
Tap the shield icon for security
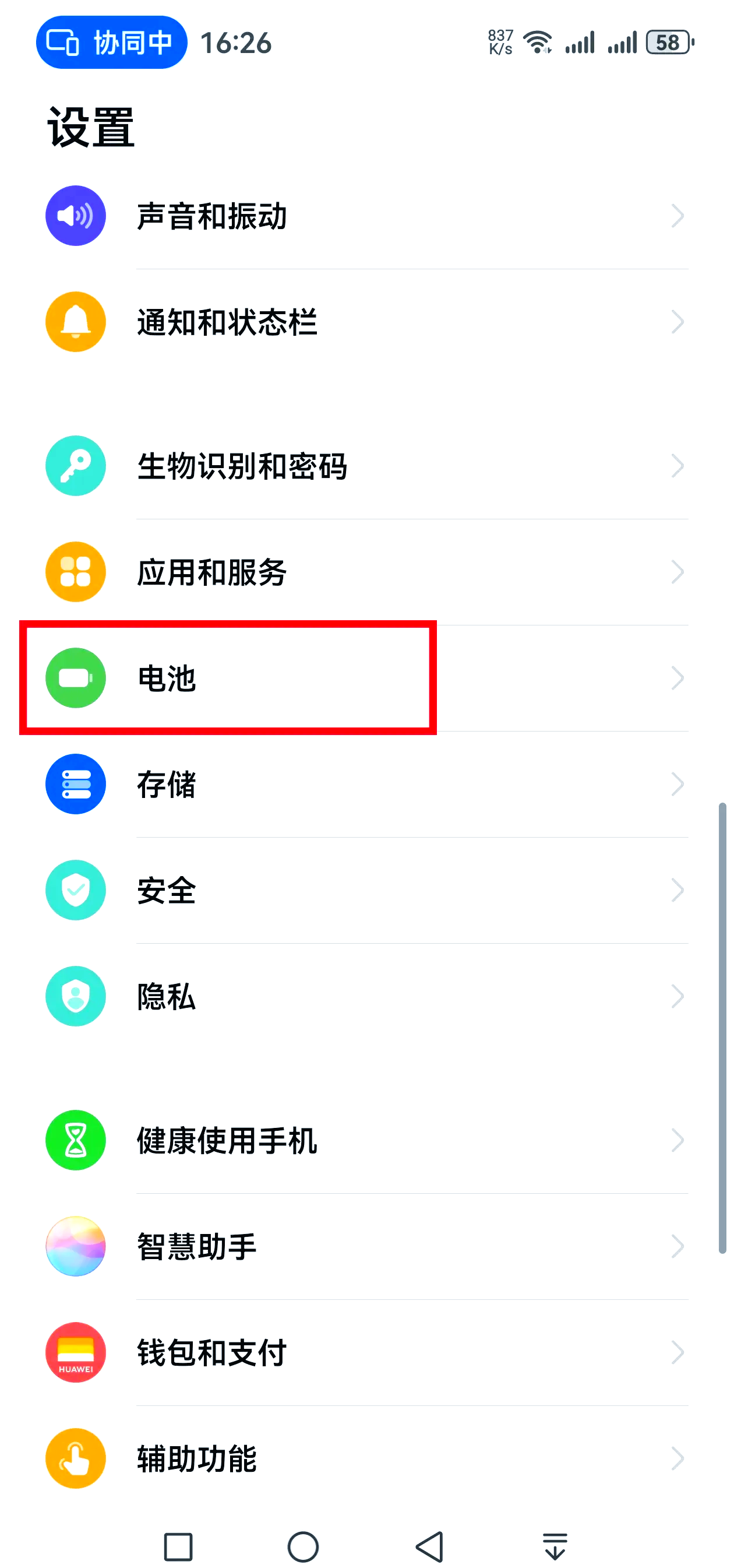pos(75,890)
